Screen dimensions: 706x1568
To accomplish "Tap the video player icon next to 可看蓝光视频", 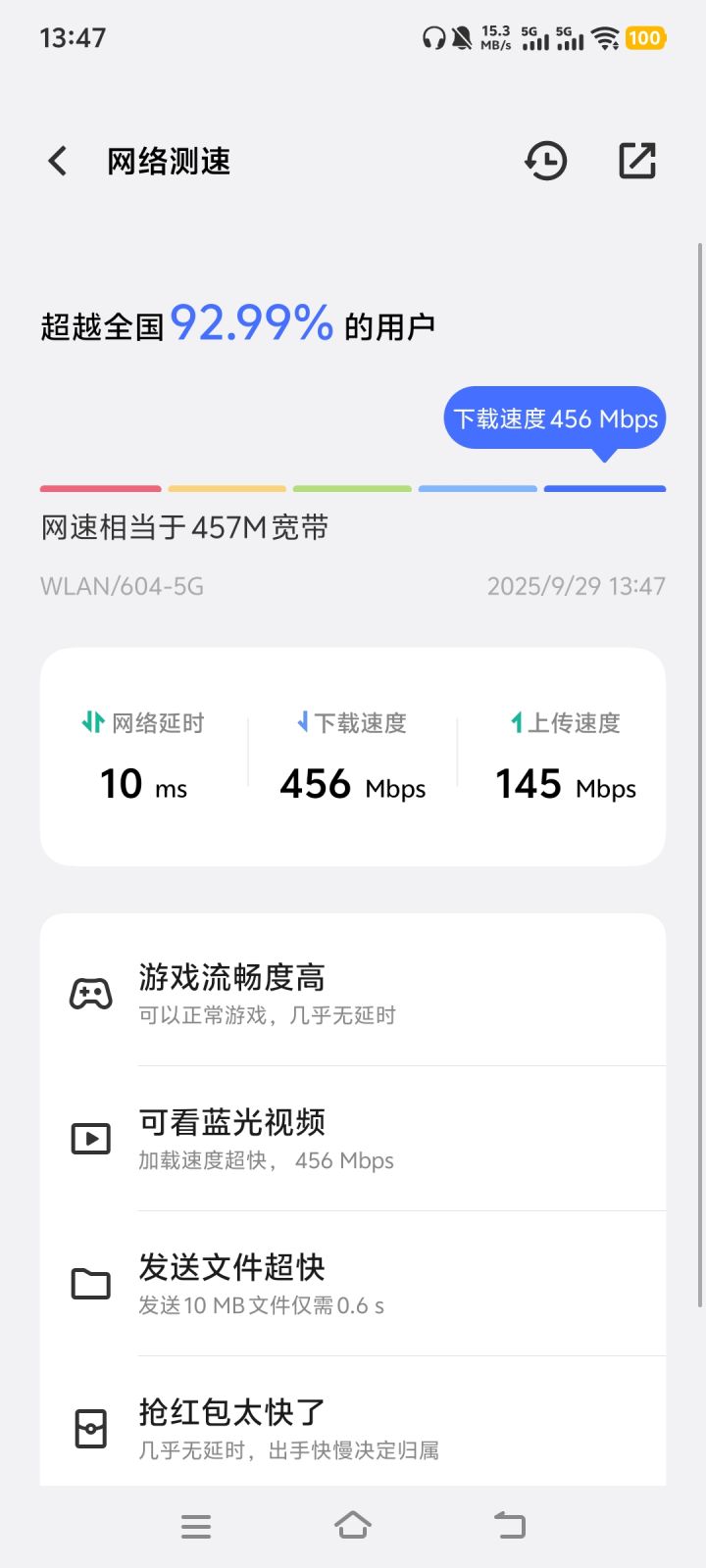I will 90,1138.
